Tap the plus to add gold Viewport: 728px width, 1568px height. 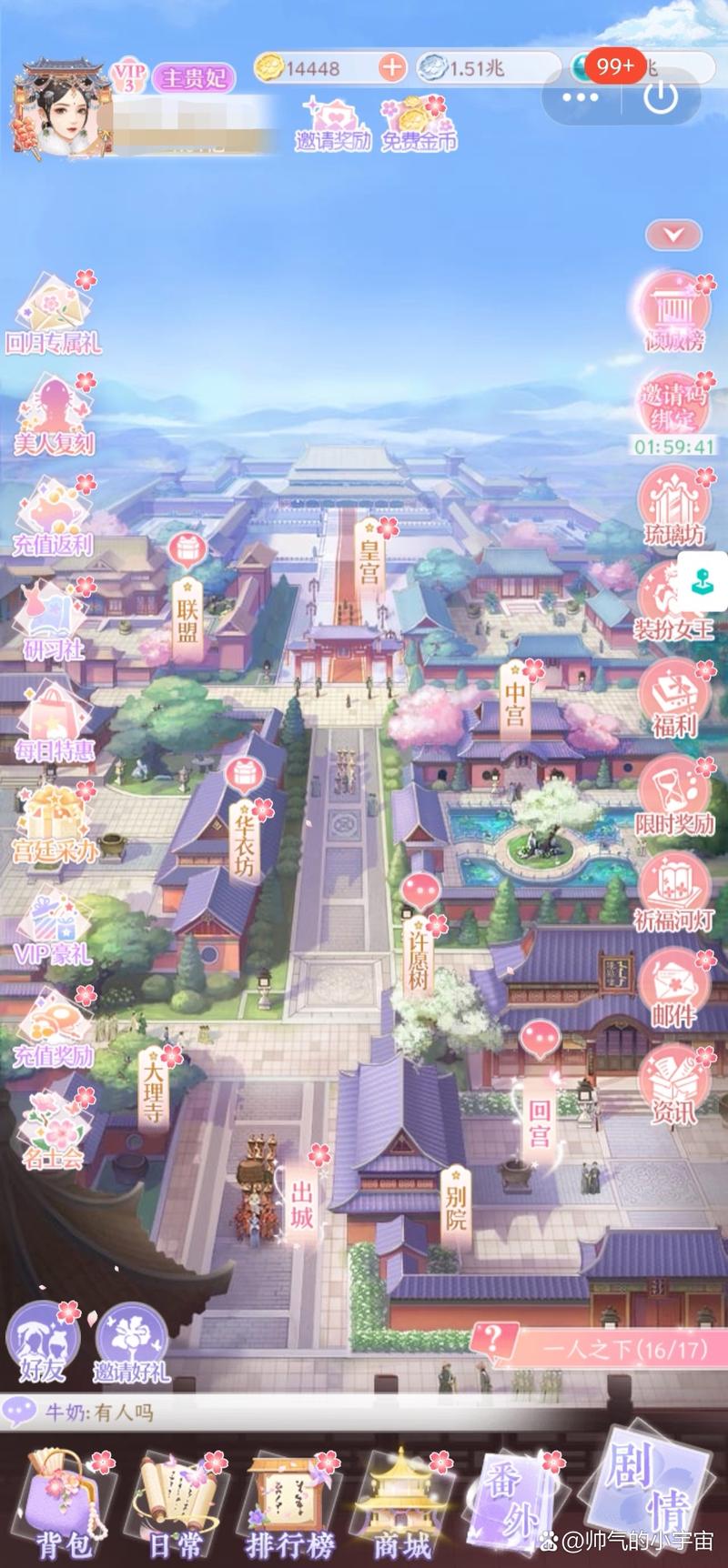point(391,67)
